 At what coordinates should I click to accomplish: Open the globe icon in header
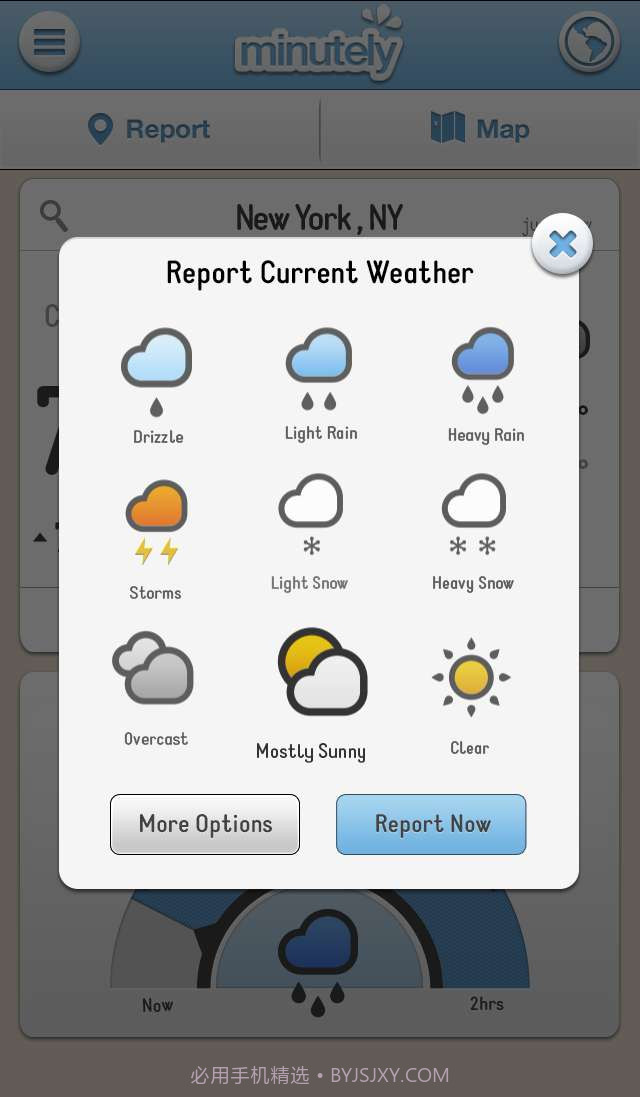(589, 42)
